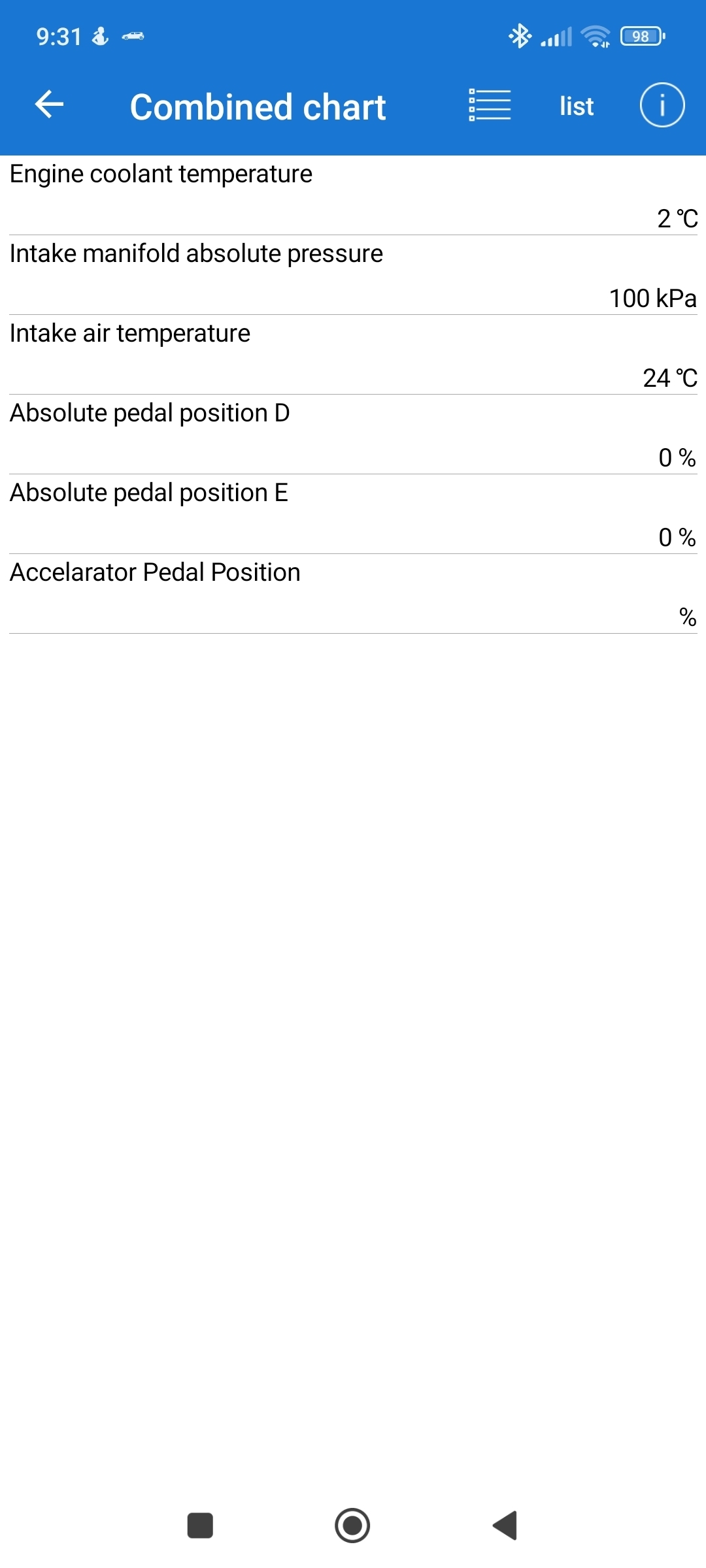Open Engine coolant temperature row

353,195
